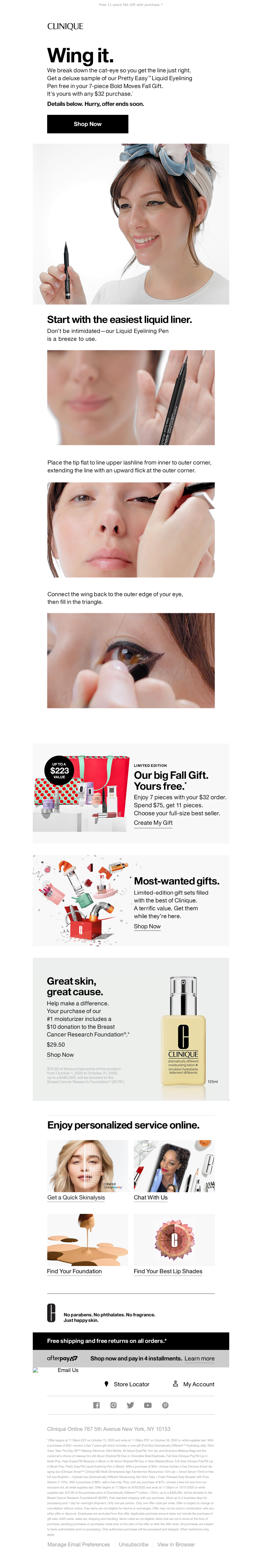Open the Create My Gift link
The width and height of the screenshot is (262, 1568).
[x=153, y=822]
